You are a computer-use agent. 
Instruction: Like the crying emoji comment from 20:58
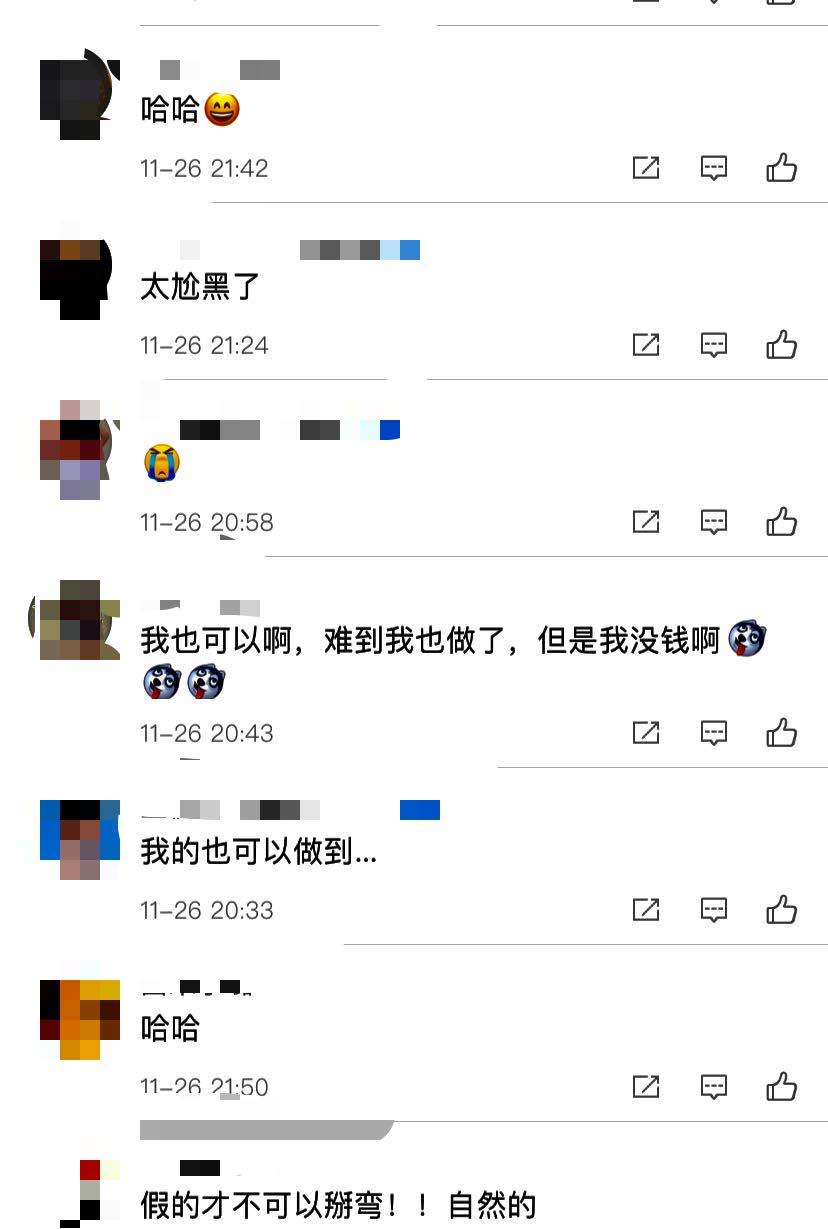click(781, 522)
